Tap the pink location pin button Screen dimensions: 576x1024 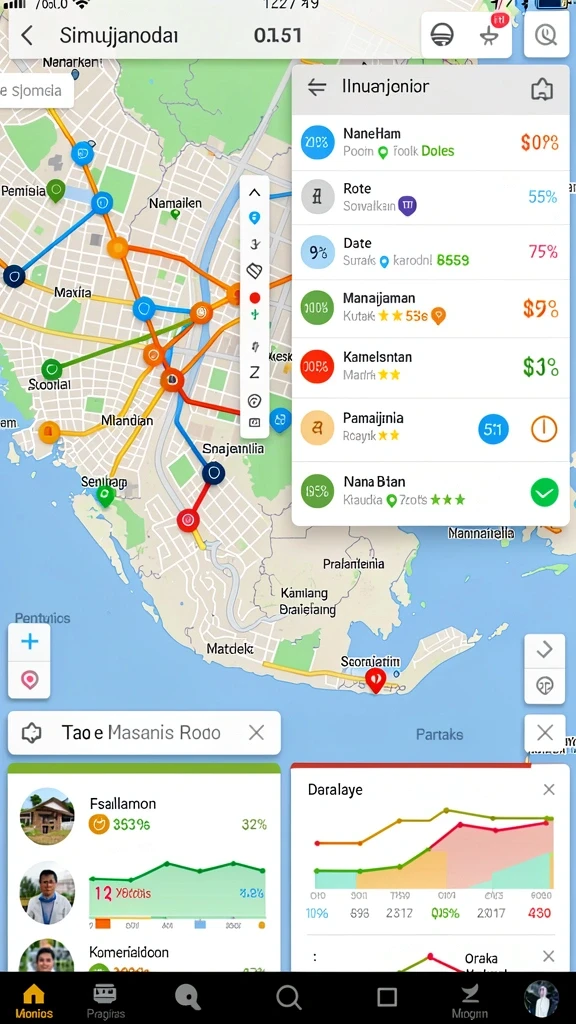(29, 680)
